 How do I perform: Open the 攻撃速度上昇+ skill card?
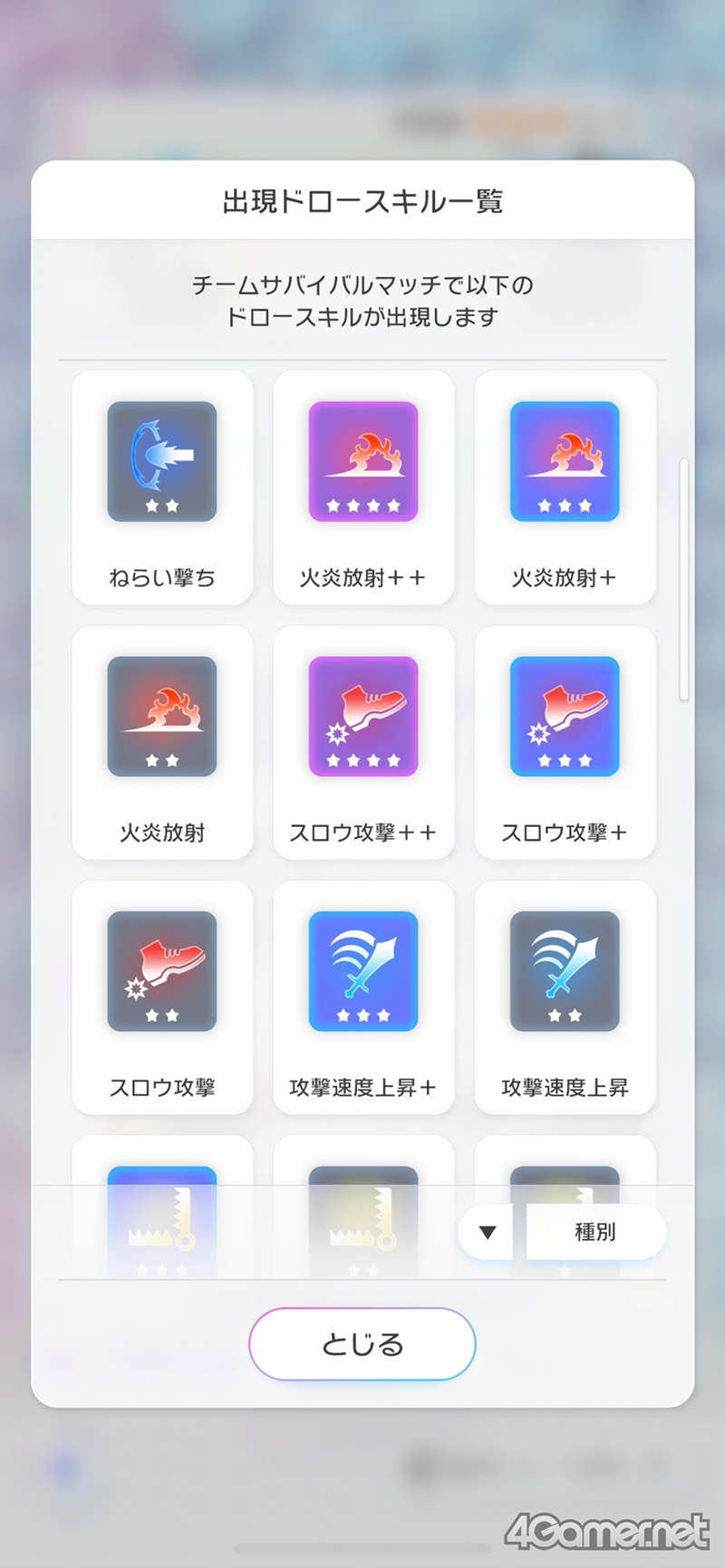(x=363, y=996)
